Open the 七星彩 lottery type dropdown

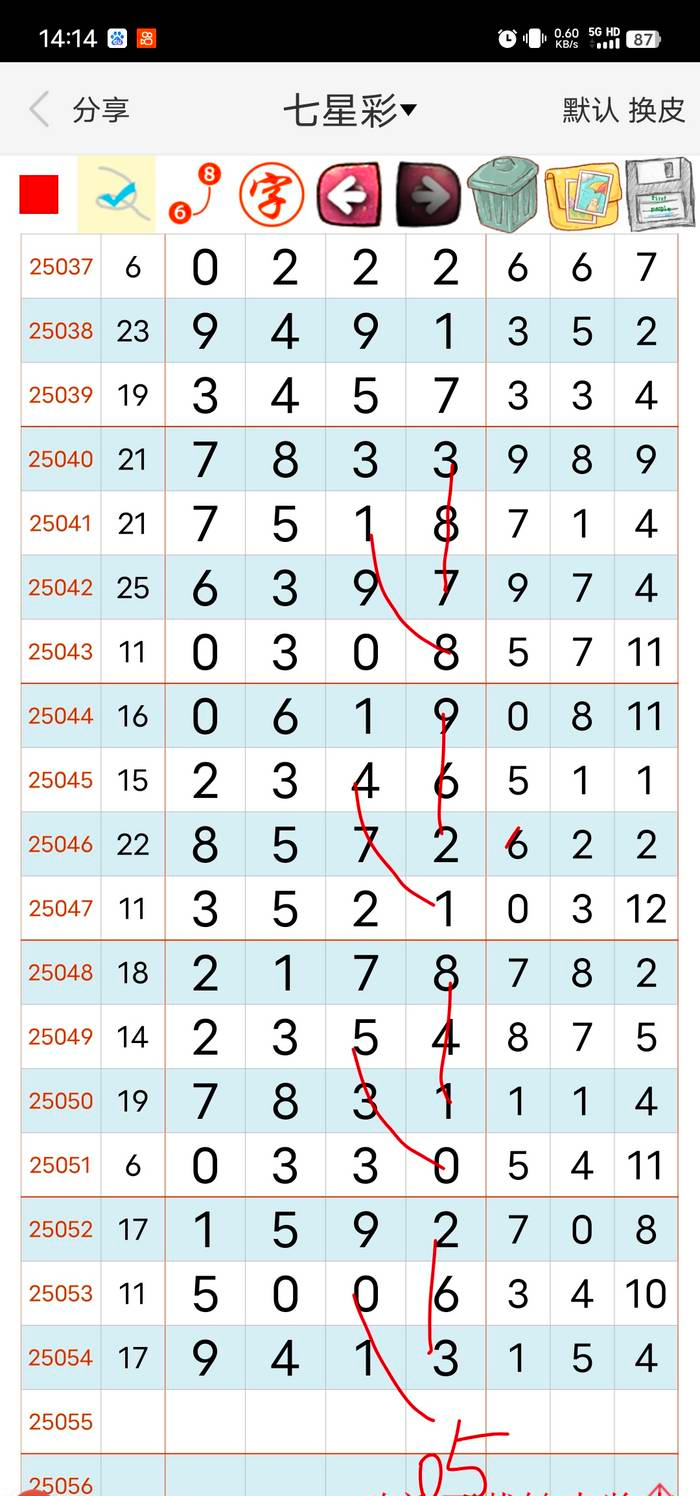click(349, 110)
